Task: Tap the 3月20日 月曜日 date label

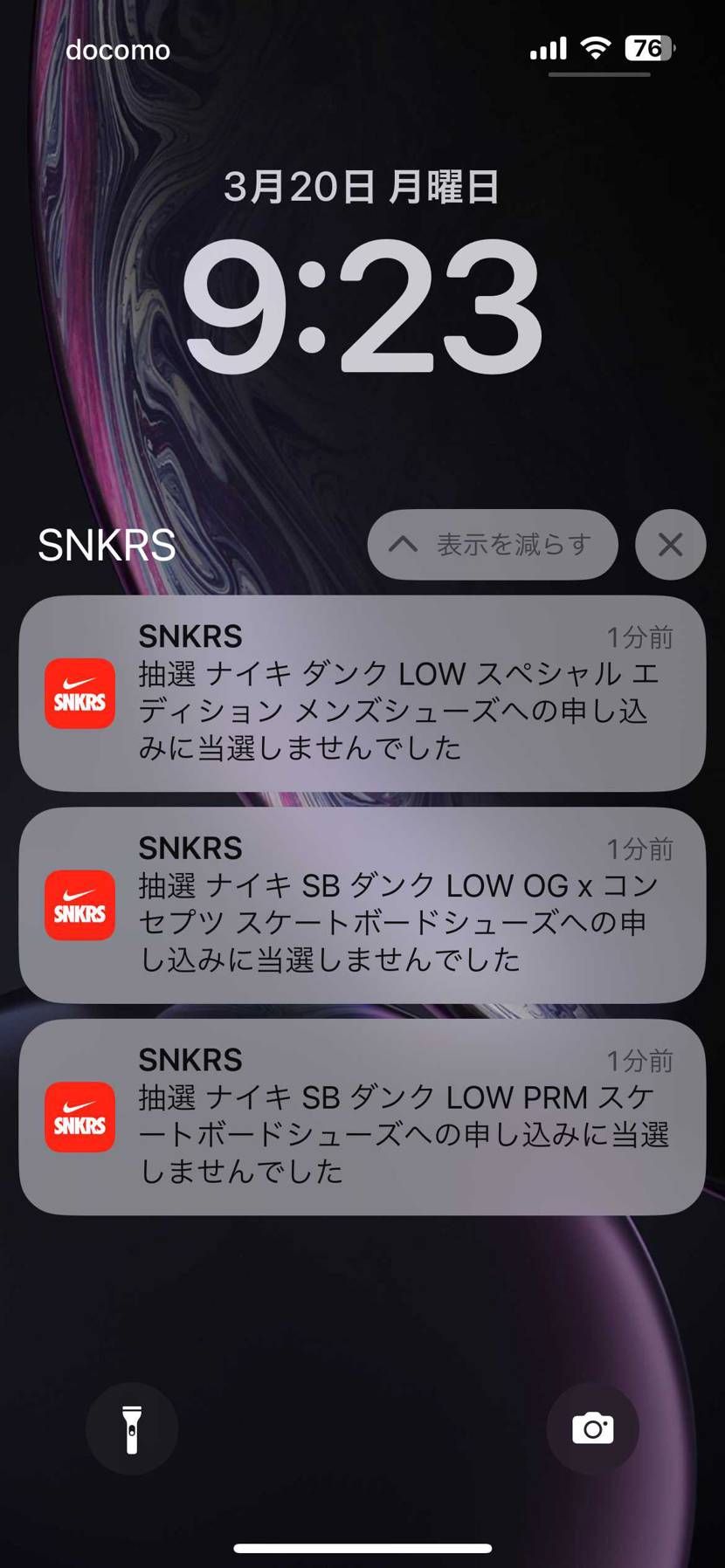Action: point(362,186)
